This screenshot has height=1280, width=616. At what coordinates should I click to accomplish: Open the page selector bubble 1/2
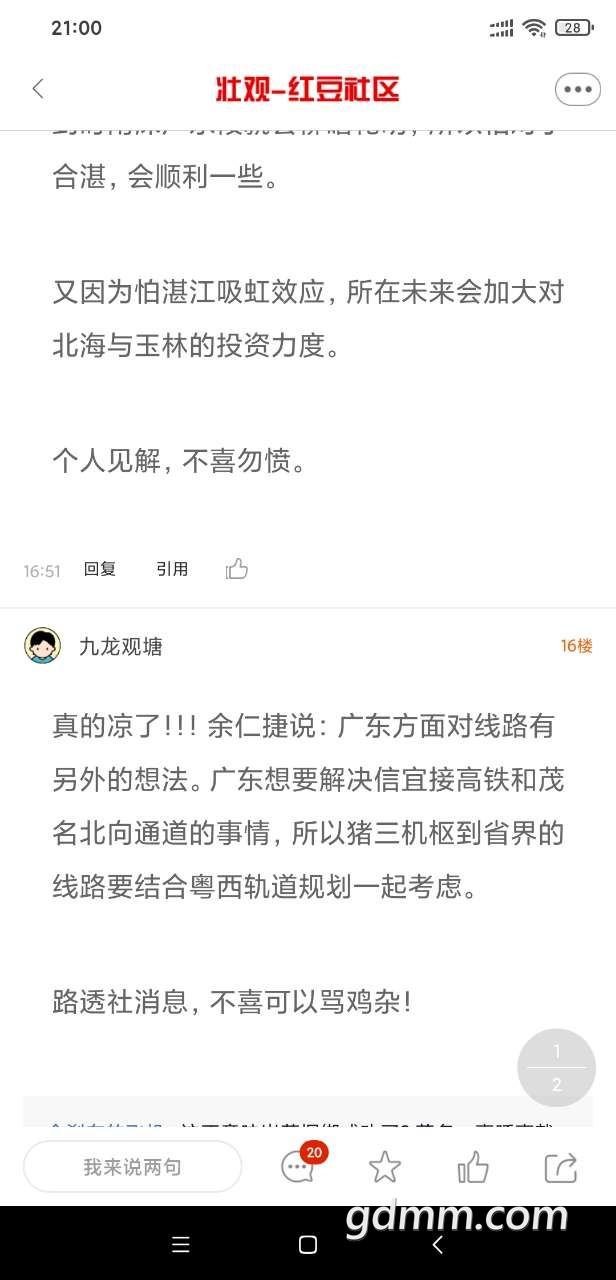click(x=556, y=1067)
